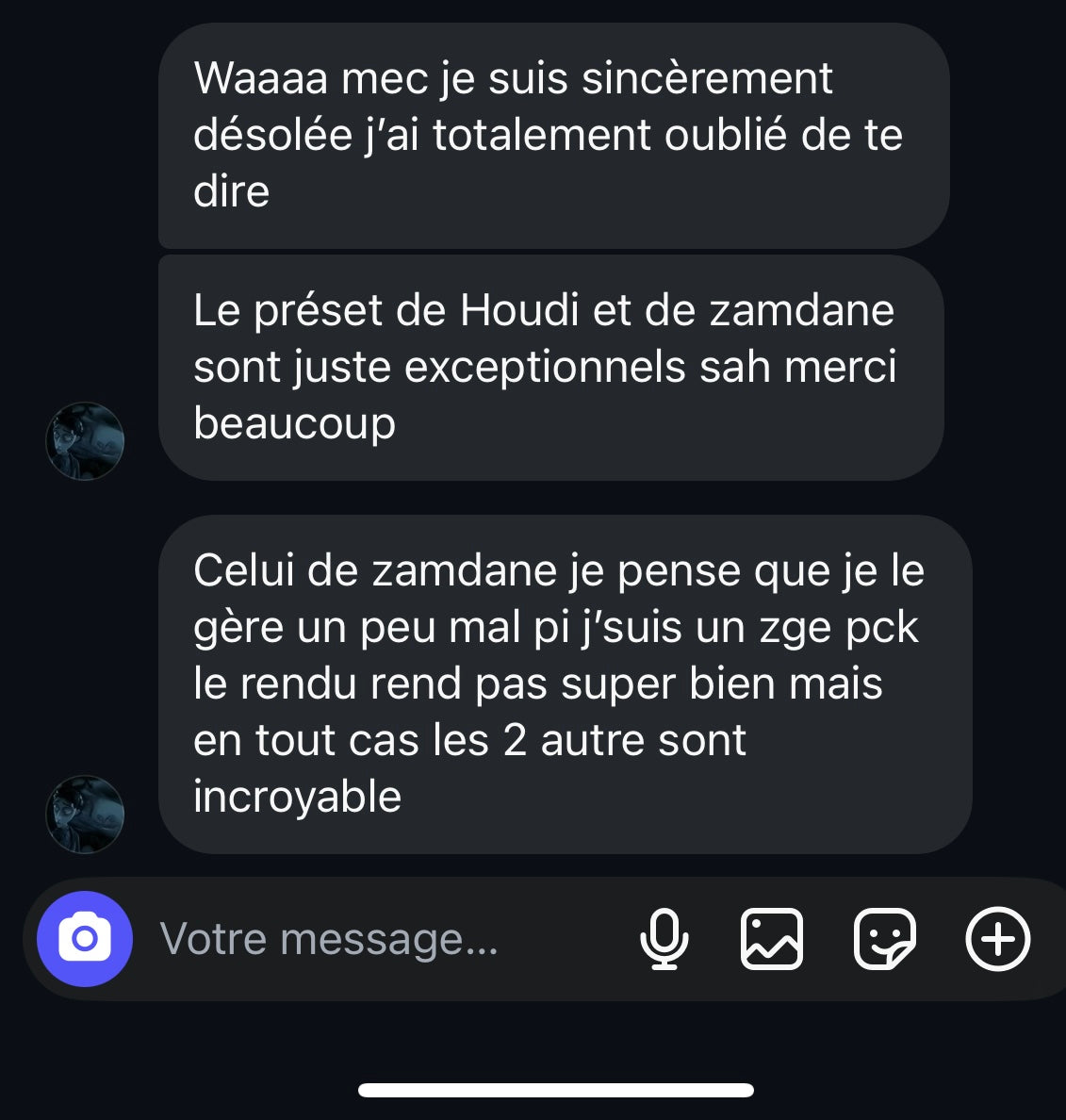Record a voice message with the microphone
Screen dimensions: 1066x1120
[664, 939]
